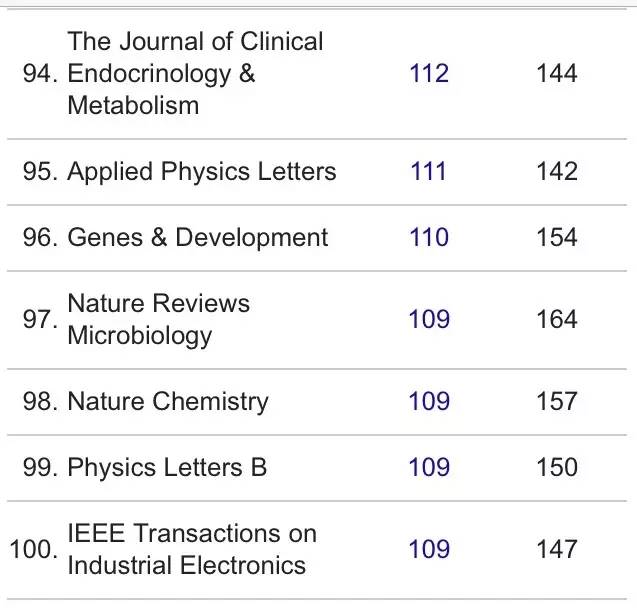Open Physics Letters B h5-index 109 link
The image size is (637, 613).
coord(428,467)
